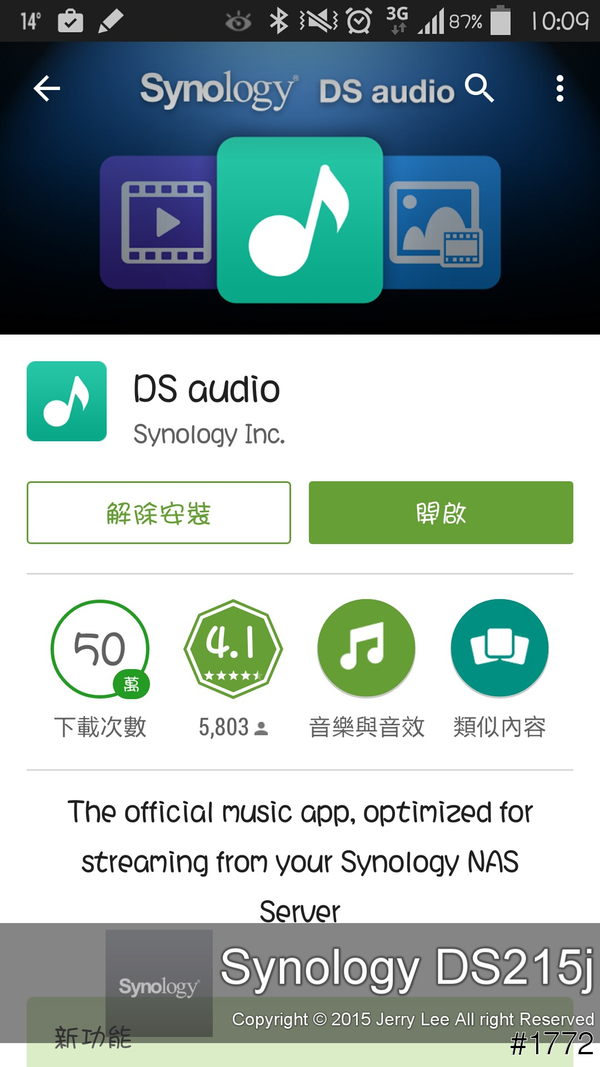Open the three-dot overflow menu
Image resolution: width=600 pixels, height=1067 pixels.
559,89
